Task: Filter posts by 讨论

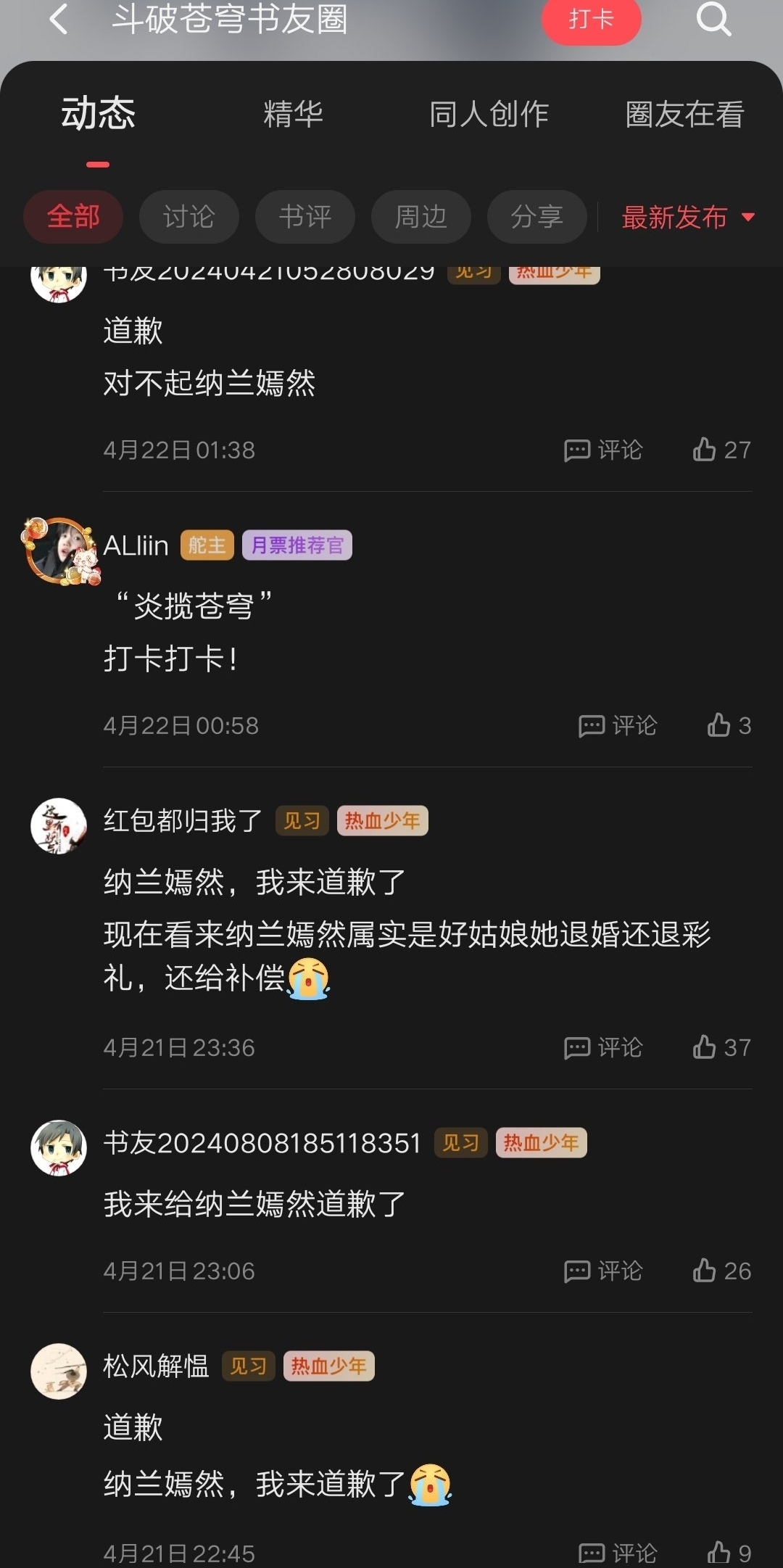Action: pyautogui.click(x=189, y=217)
